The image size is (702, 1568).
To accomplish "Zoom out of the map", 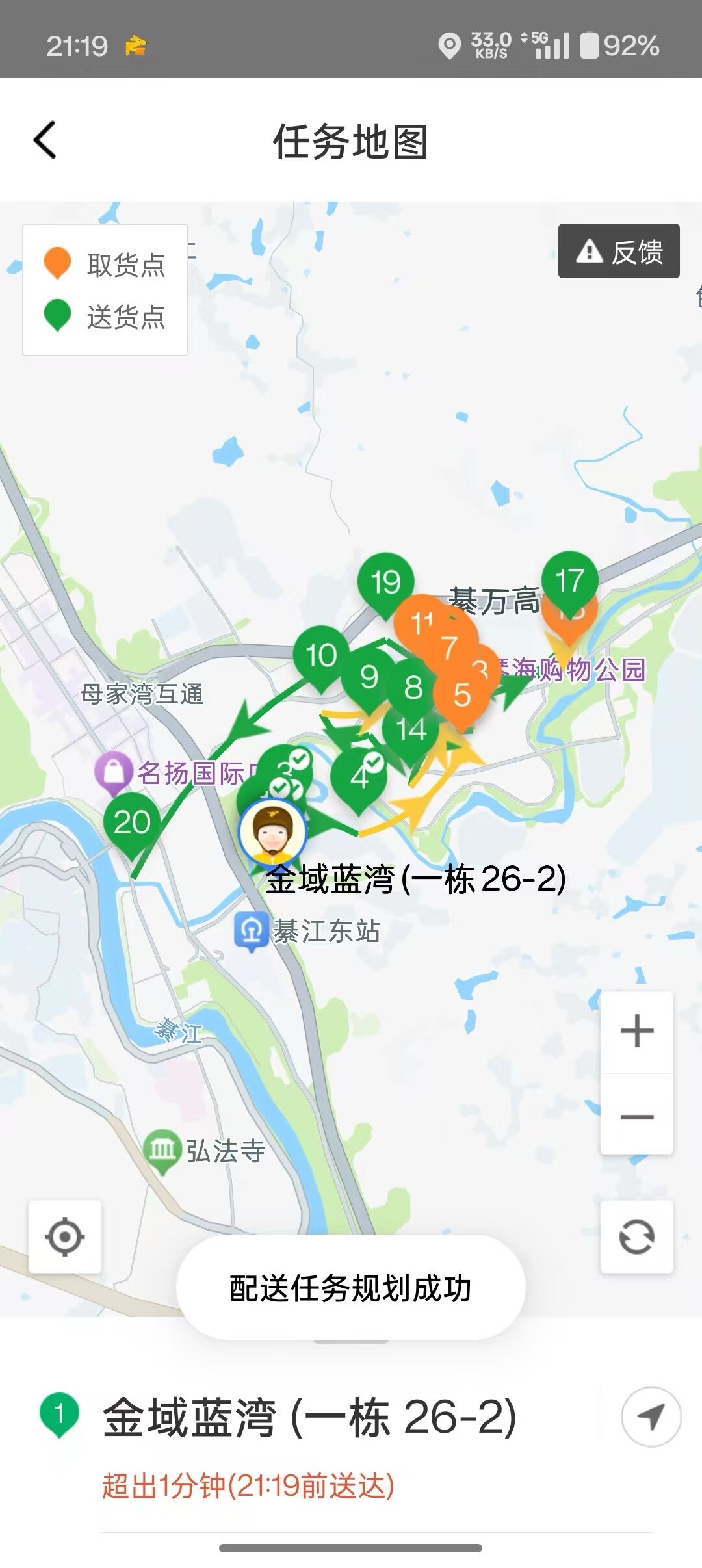I will (636, 1116).
